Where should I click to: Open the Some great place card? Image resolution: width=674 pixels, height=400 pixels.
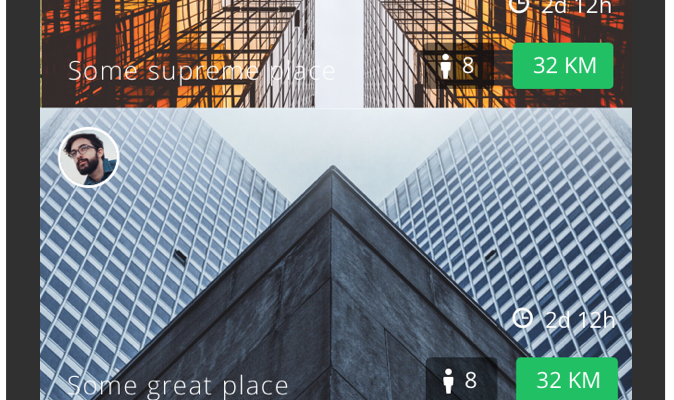178,384
